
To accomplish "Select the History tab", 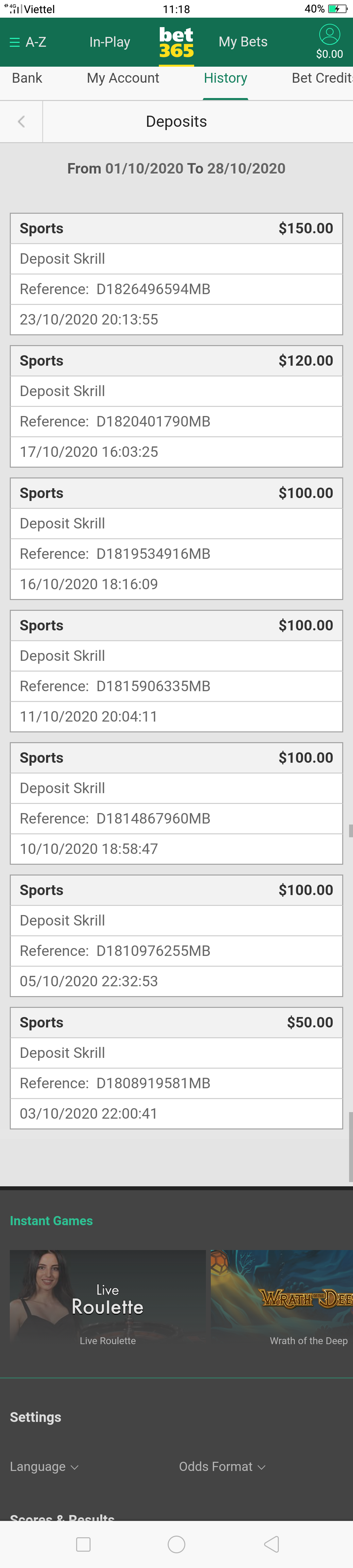I will 225,78.
